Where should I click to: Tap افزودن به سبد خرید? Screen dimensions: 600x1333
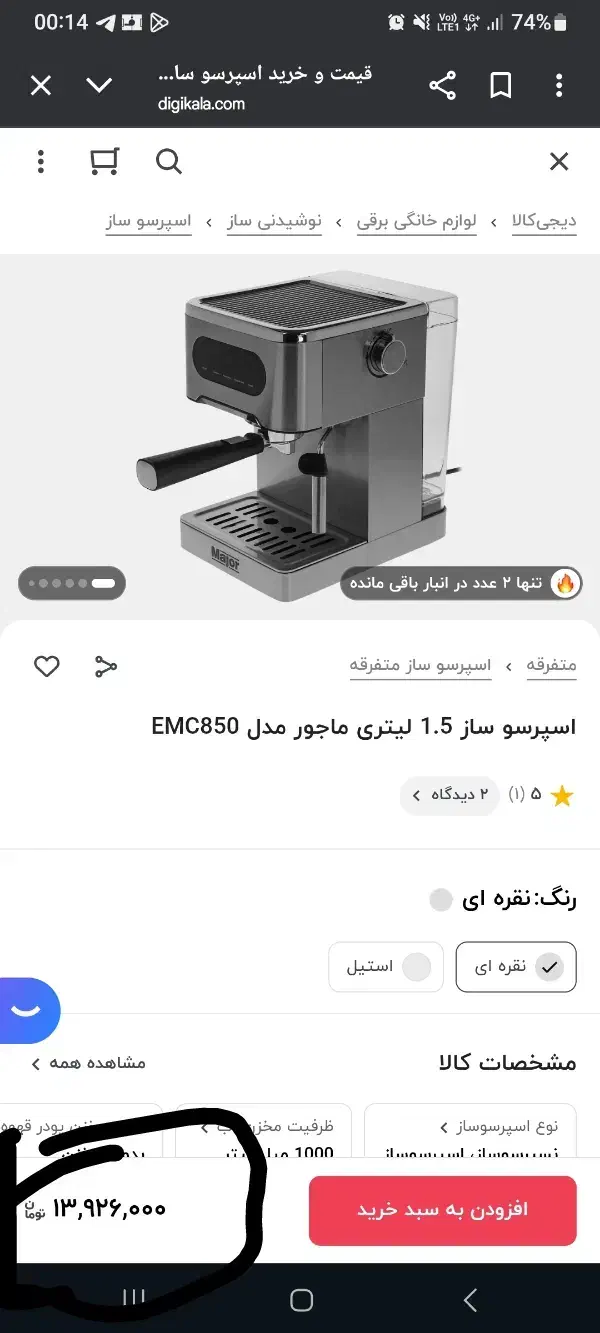click(x=442, y=1210)
